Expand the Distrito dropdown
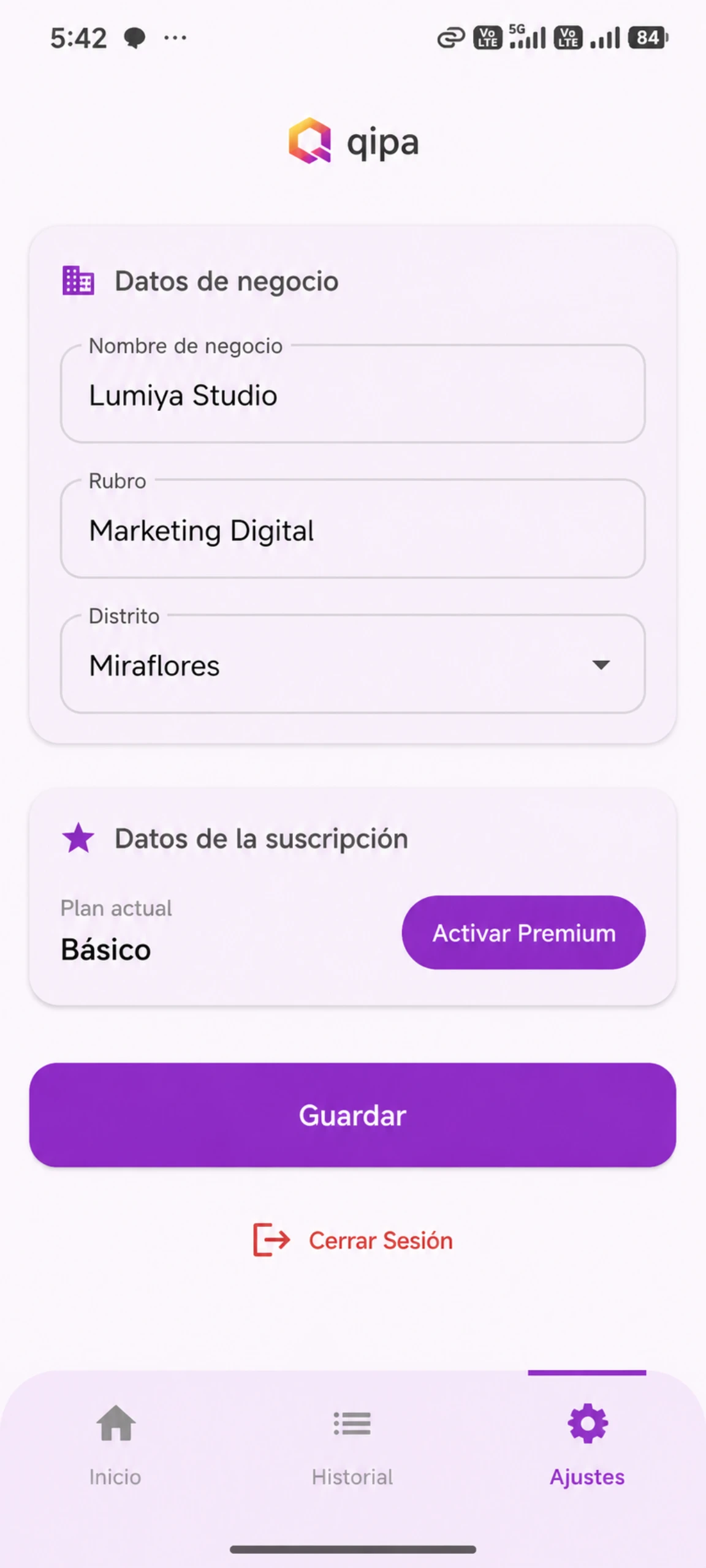The height and width of the screenshot is (1568, 706). [x=352, y=665]
